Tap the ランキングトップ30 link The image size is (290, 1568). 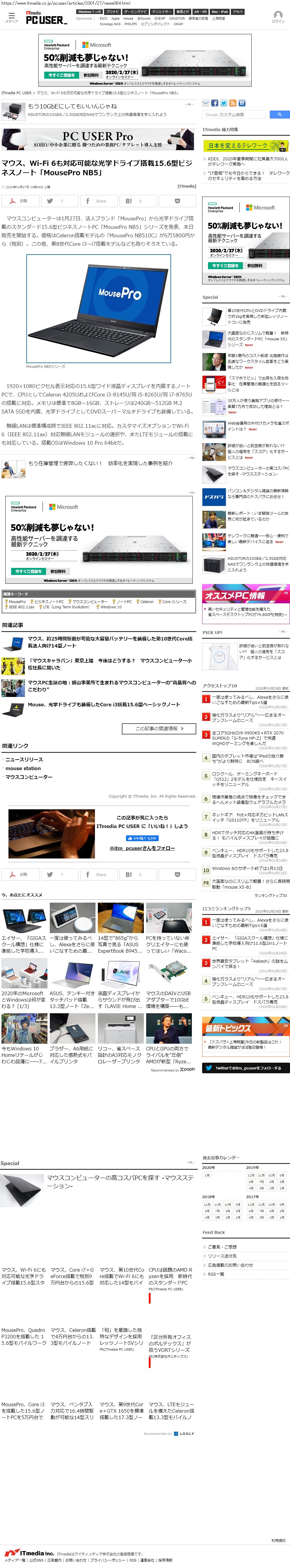click(x=270, y=895)
